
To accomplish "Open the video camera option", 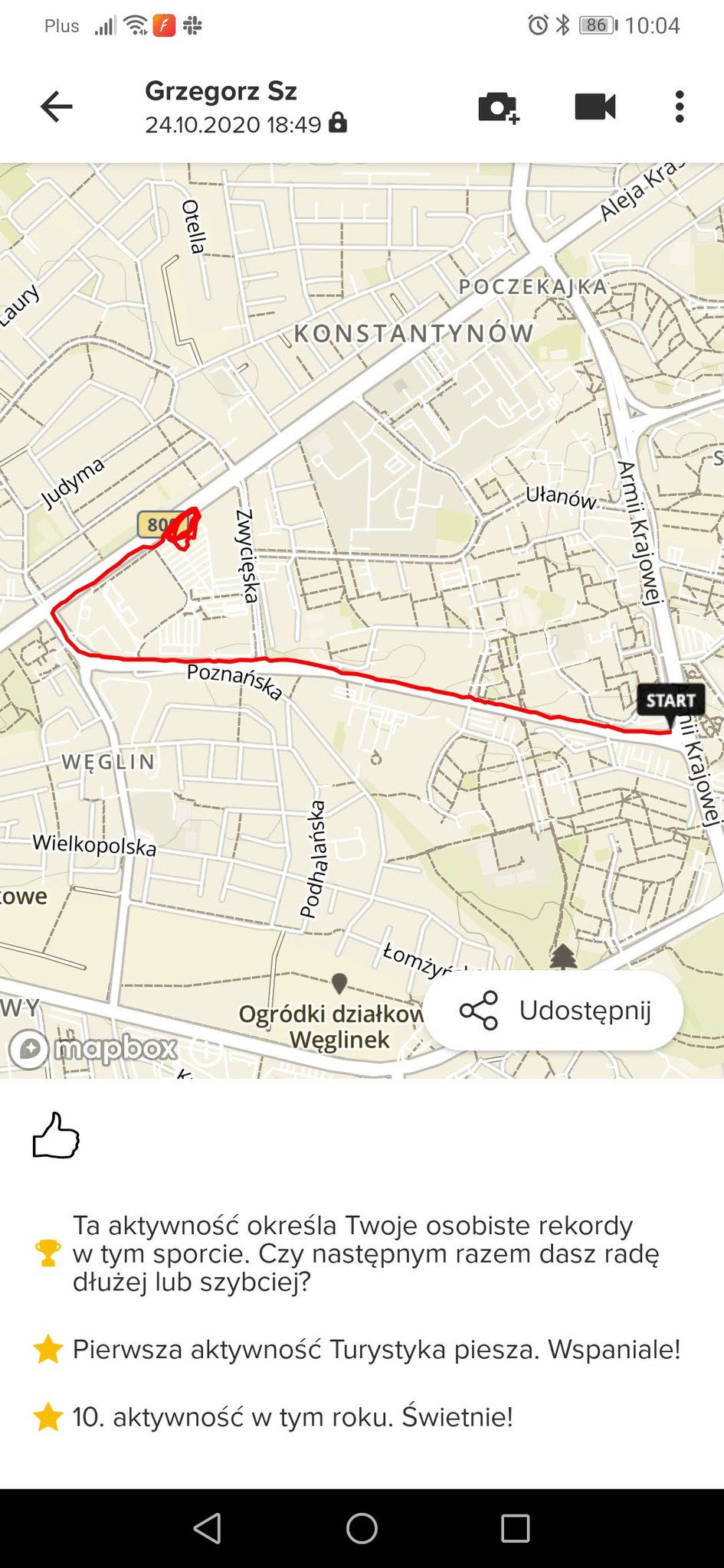I will [x=595, y=106].
